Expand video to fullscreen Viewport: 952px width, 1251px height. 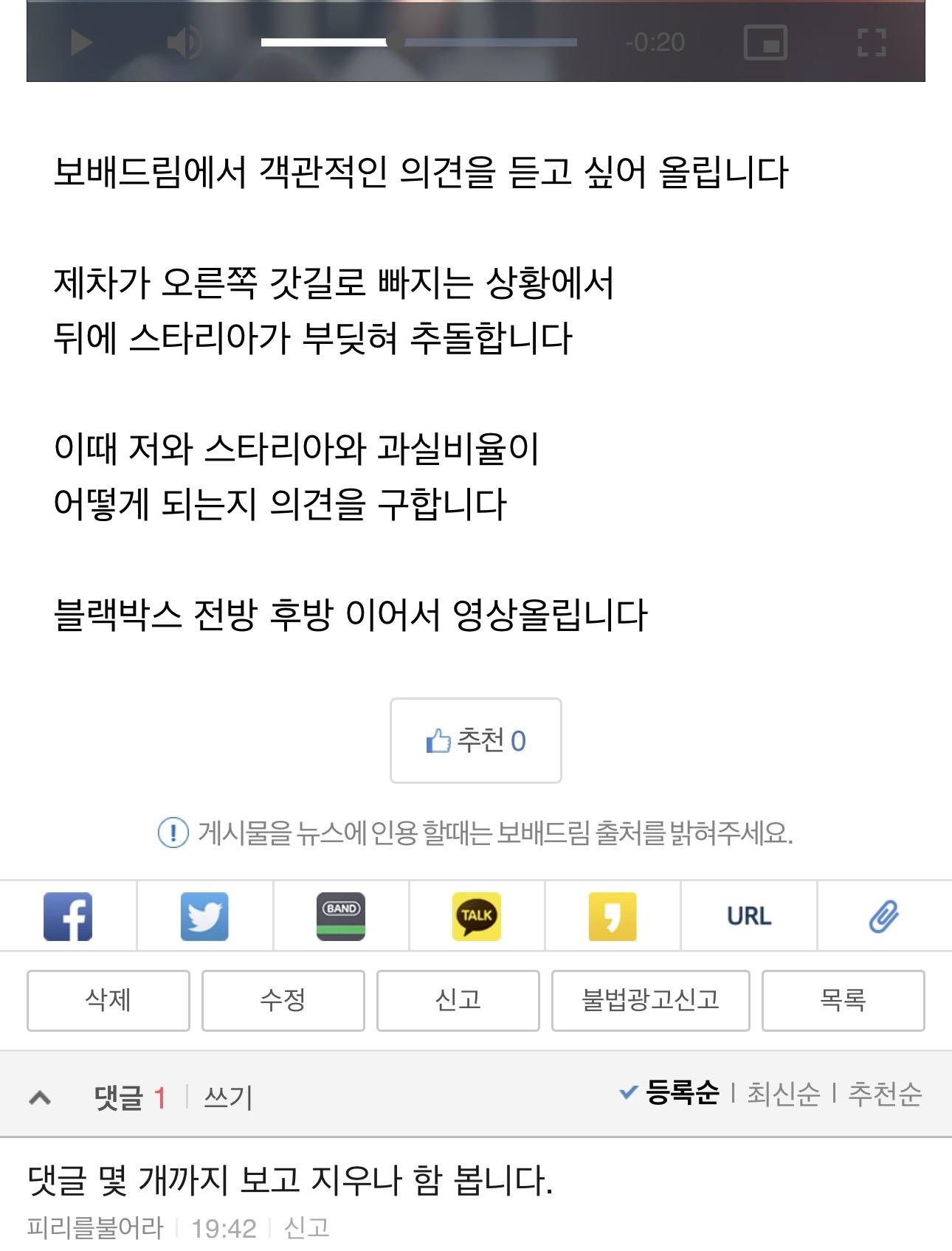point(871,42)
